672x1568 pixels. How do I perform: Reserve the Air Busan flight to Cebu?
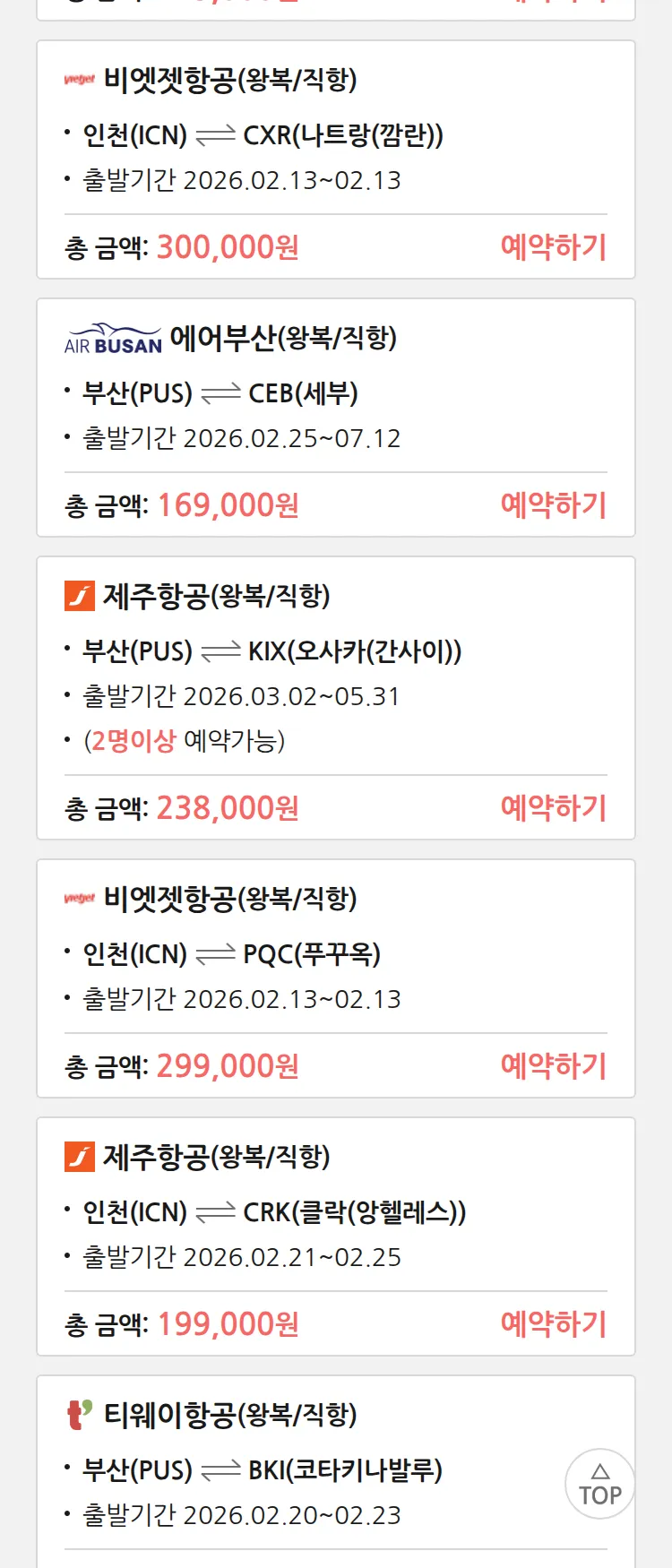point(553,505)
